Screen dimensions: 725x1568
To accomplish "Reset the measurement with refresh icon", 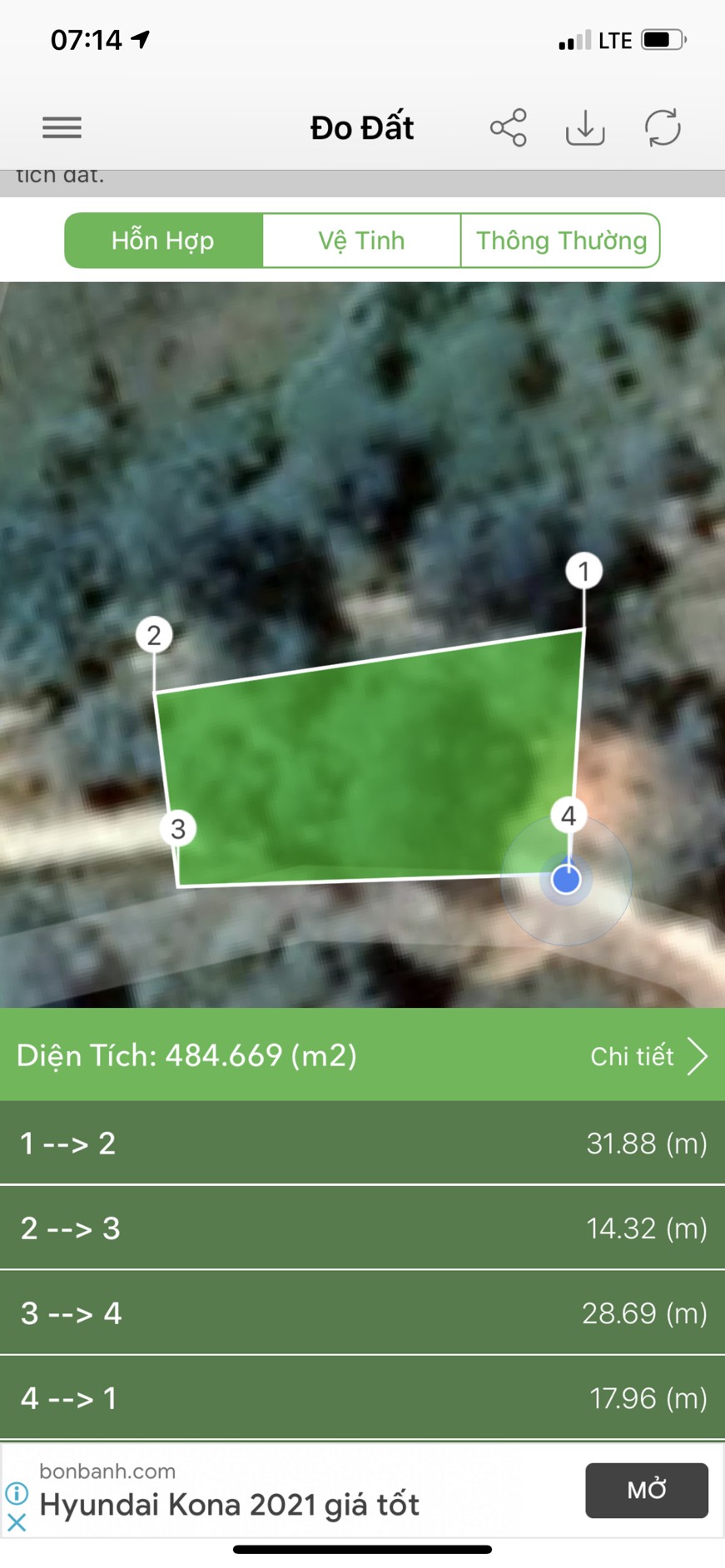I will (x=663, y=127).
